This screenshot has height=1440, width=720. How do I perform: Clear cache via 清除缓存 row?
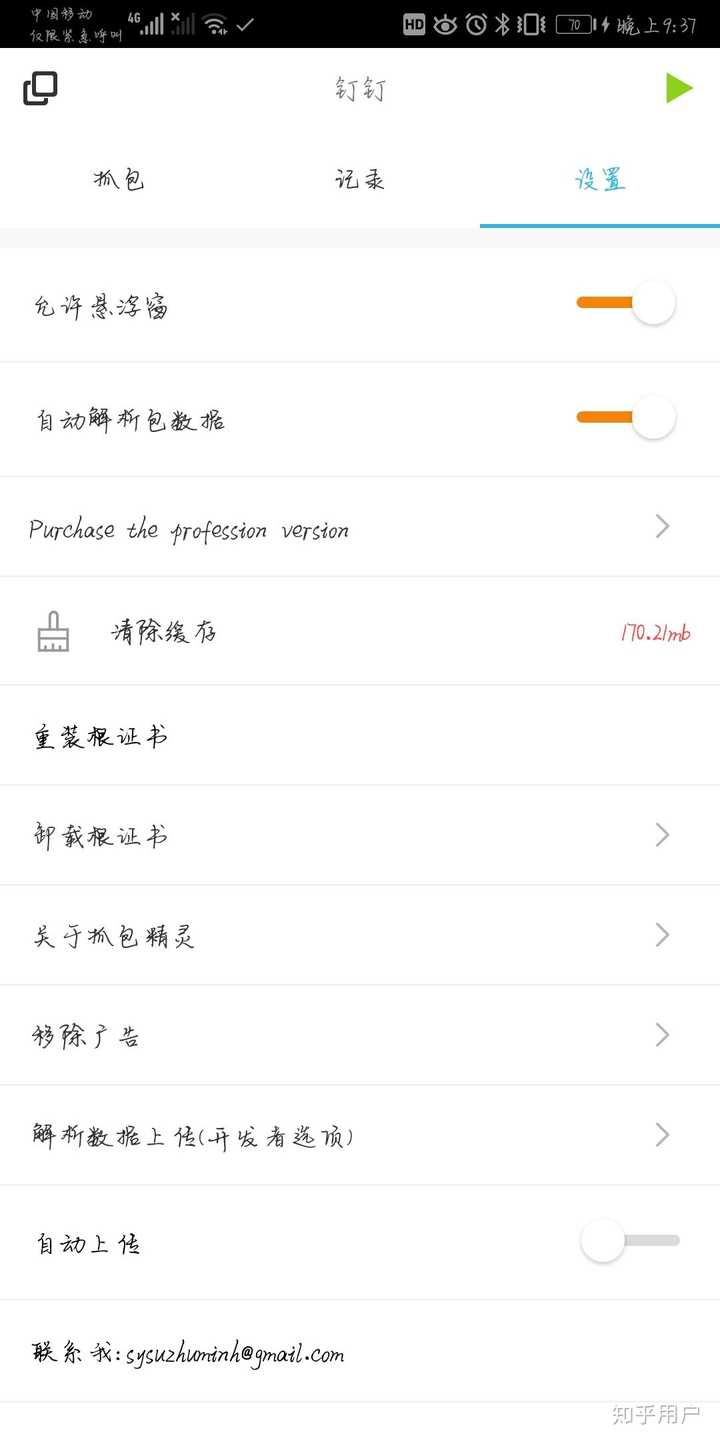360,632
